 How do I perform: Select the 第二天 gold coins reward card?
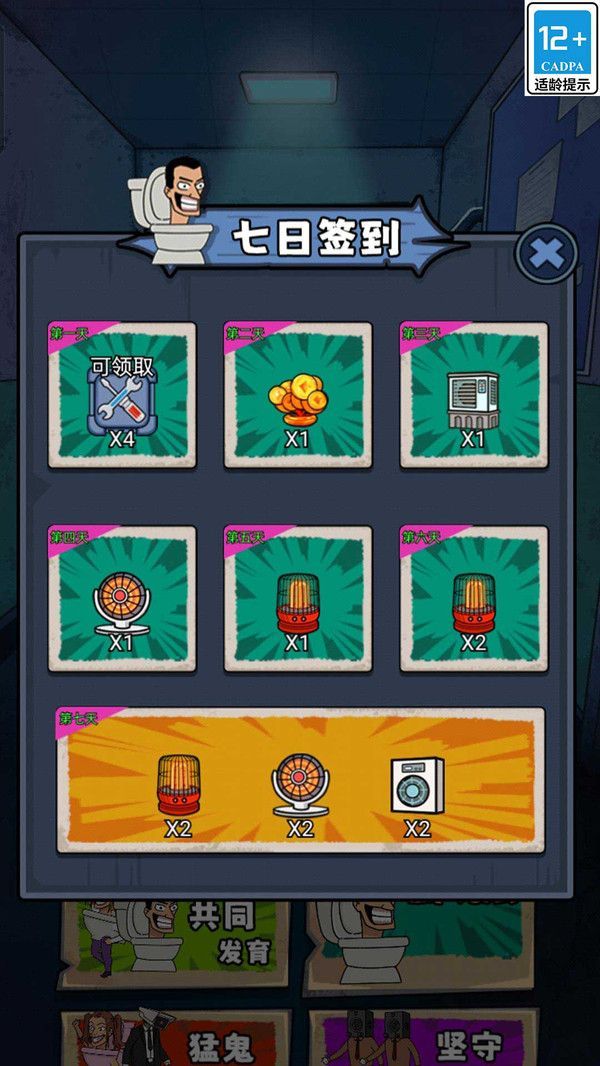point(298,395)
